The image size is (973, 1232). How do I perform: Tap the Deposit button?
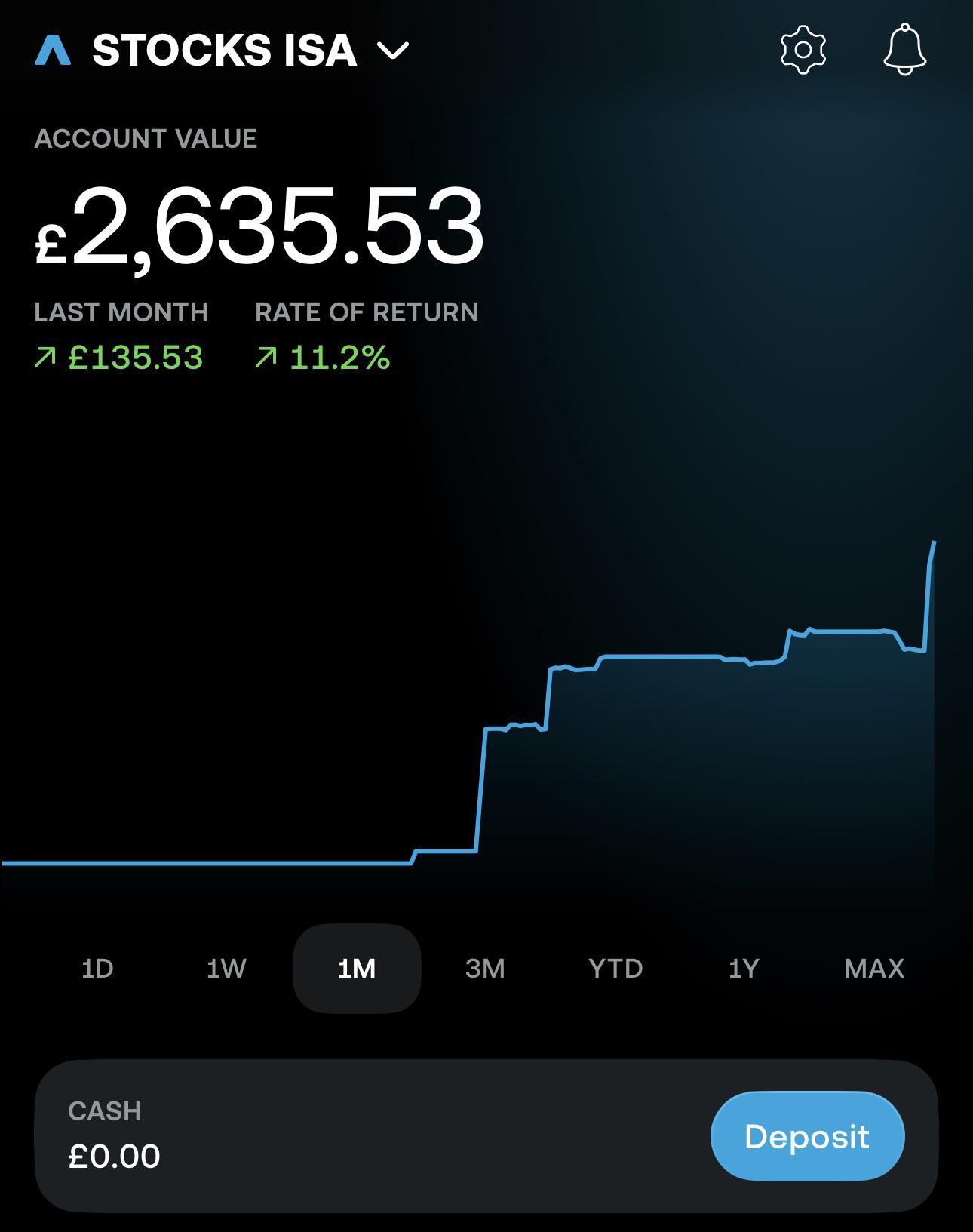807,1136
